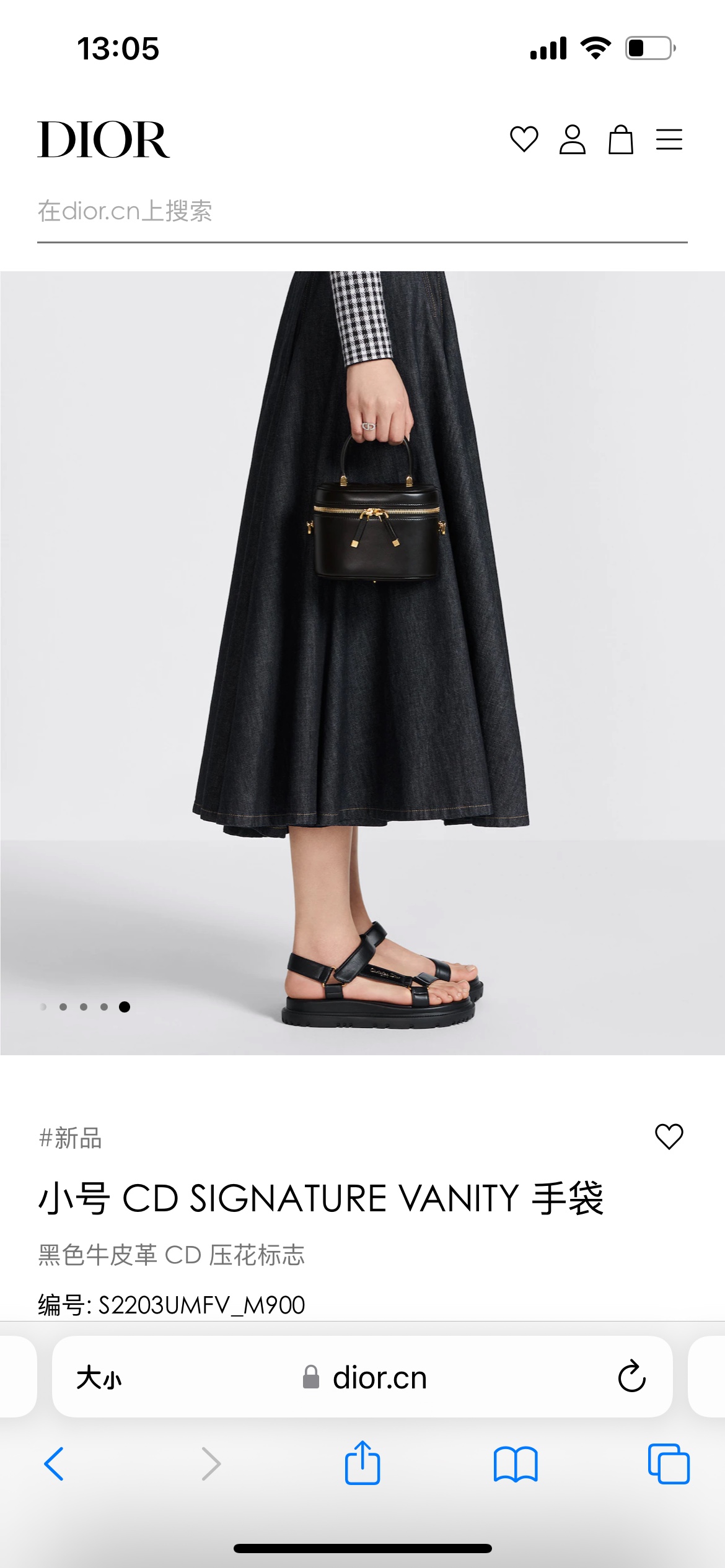Open the shopping bag
Image resolution: width=725 pixels, height=1568 pixels.
[620, 139]
